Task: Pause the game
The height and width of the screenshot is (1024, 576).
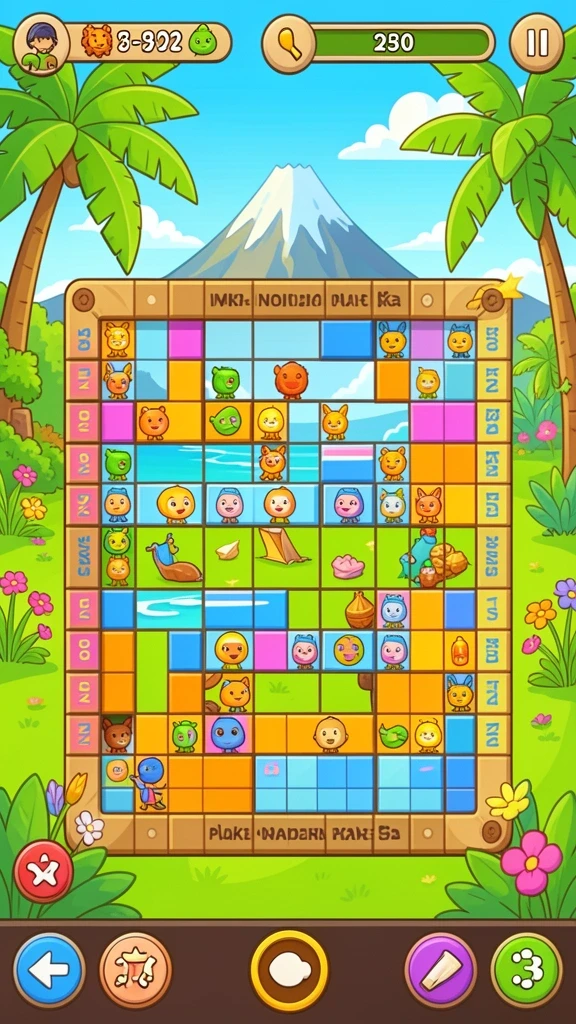Action: tap(537, 43)
